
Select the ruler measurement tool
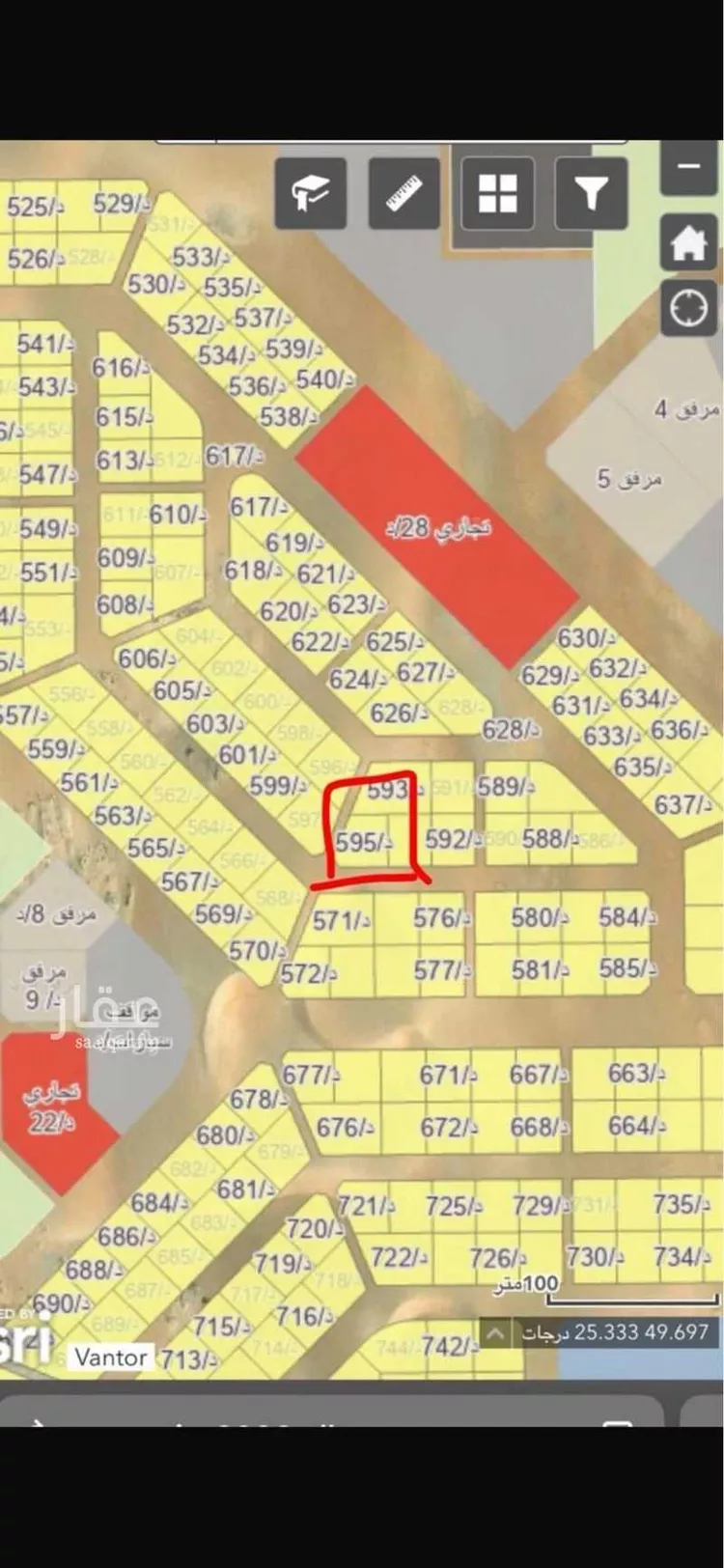(404, 192)
